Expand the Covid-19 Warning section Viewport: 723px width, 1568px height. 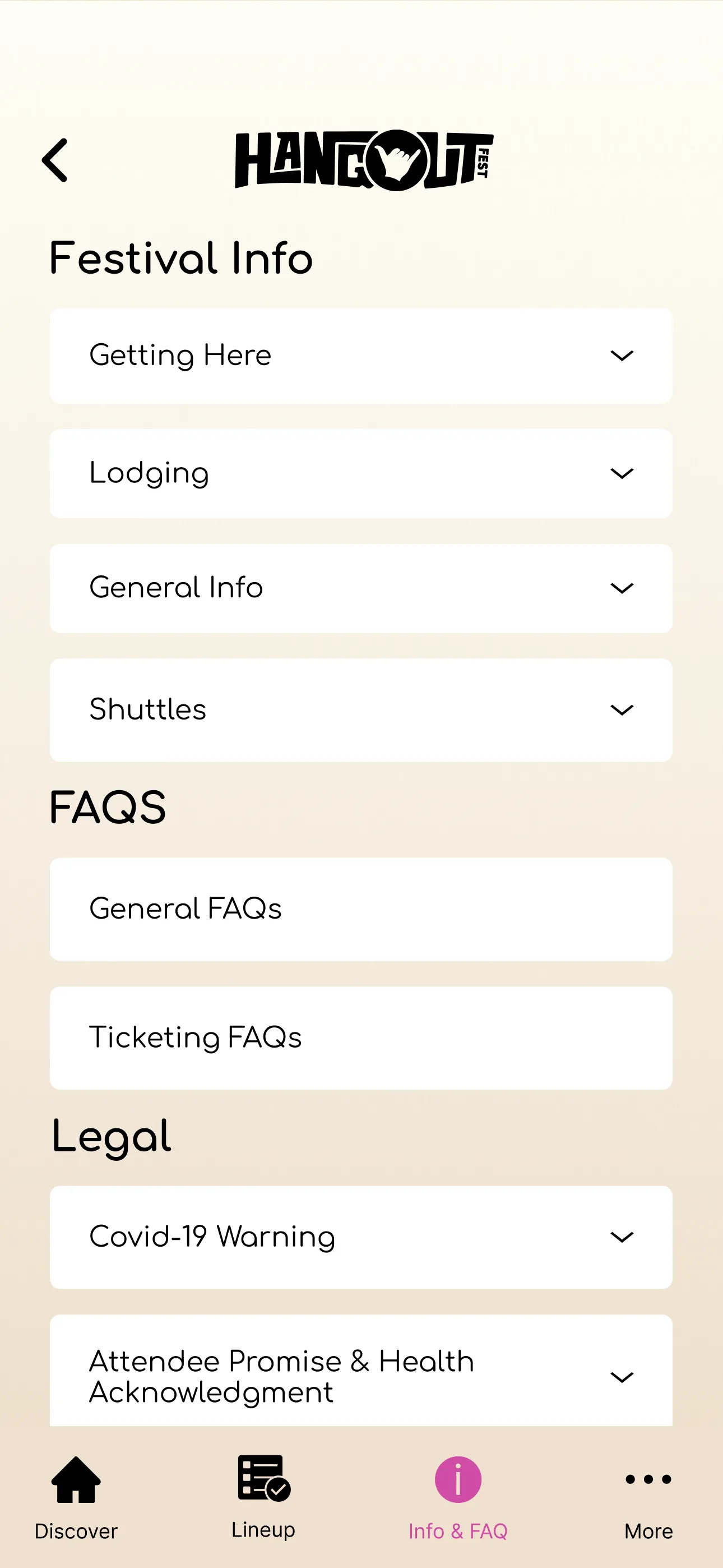(x=361, y=1236)
